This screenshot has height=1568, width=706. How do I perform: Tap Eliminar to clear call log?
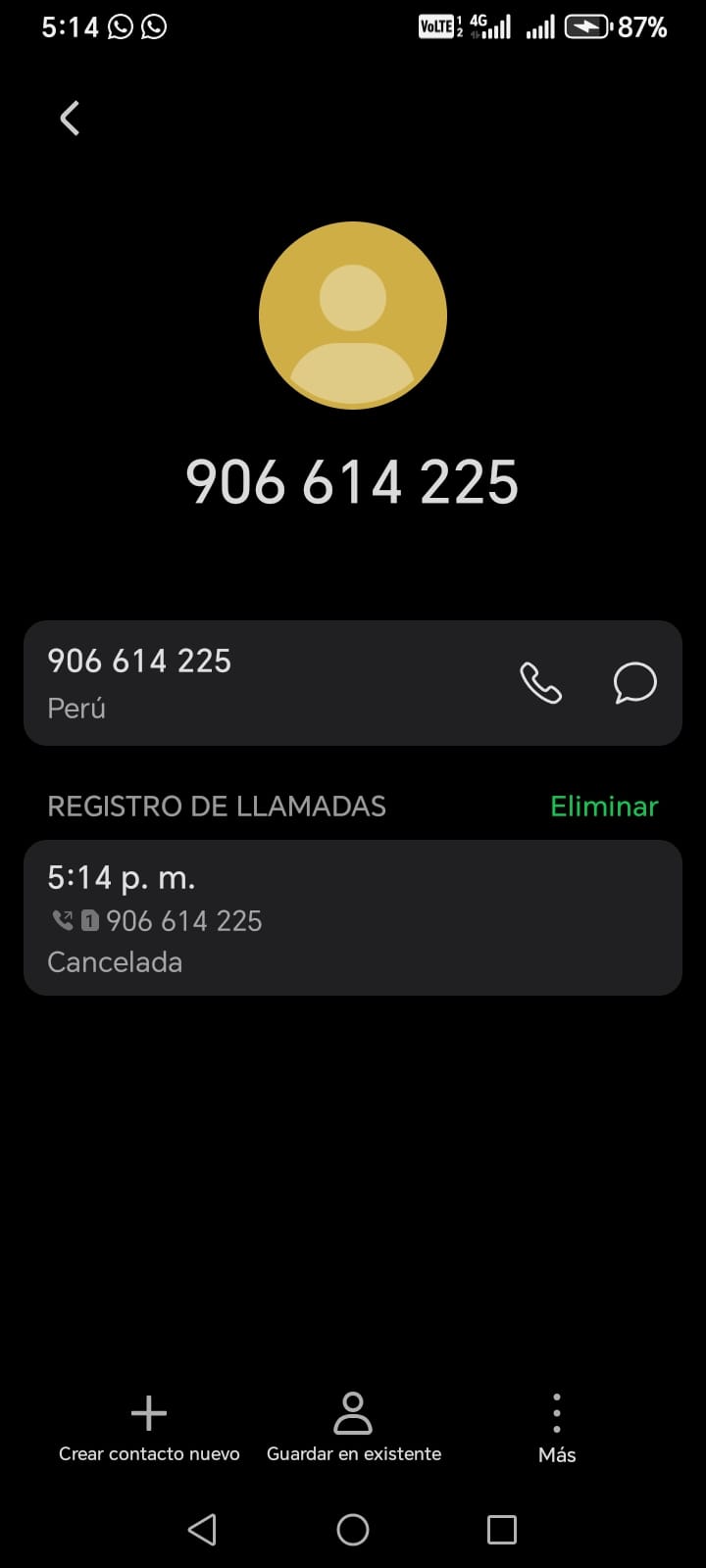point(604,807)
